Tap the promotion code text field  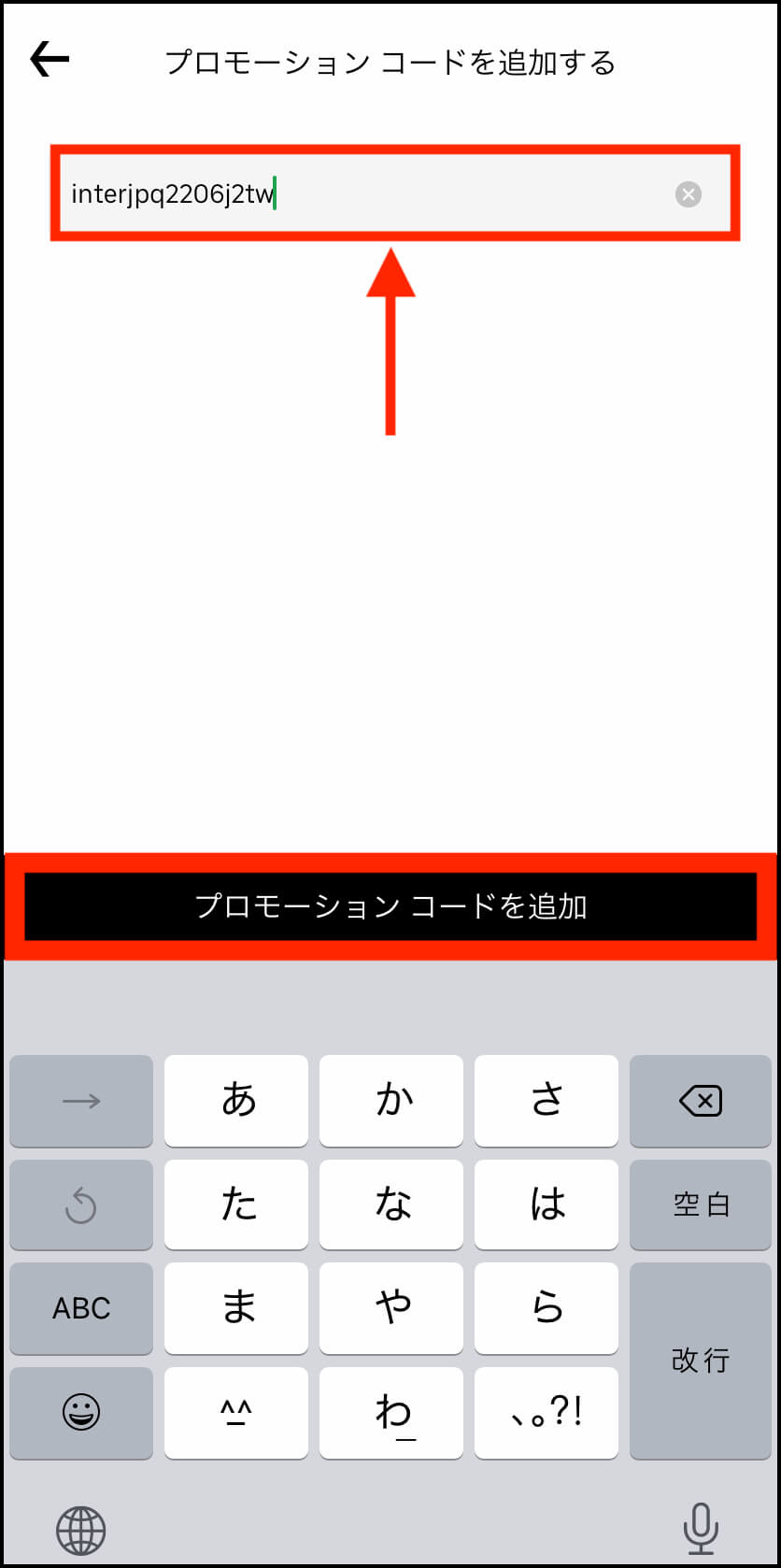tap(394, 193)
